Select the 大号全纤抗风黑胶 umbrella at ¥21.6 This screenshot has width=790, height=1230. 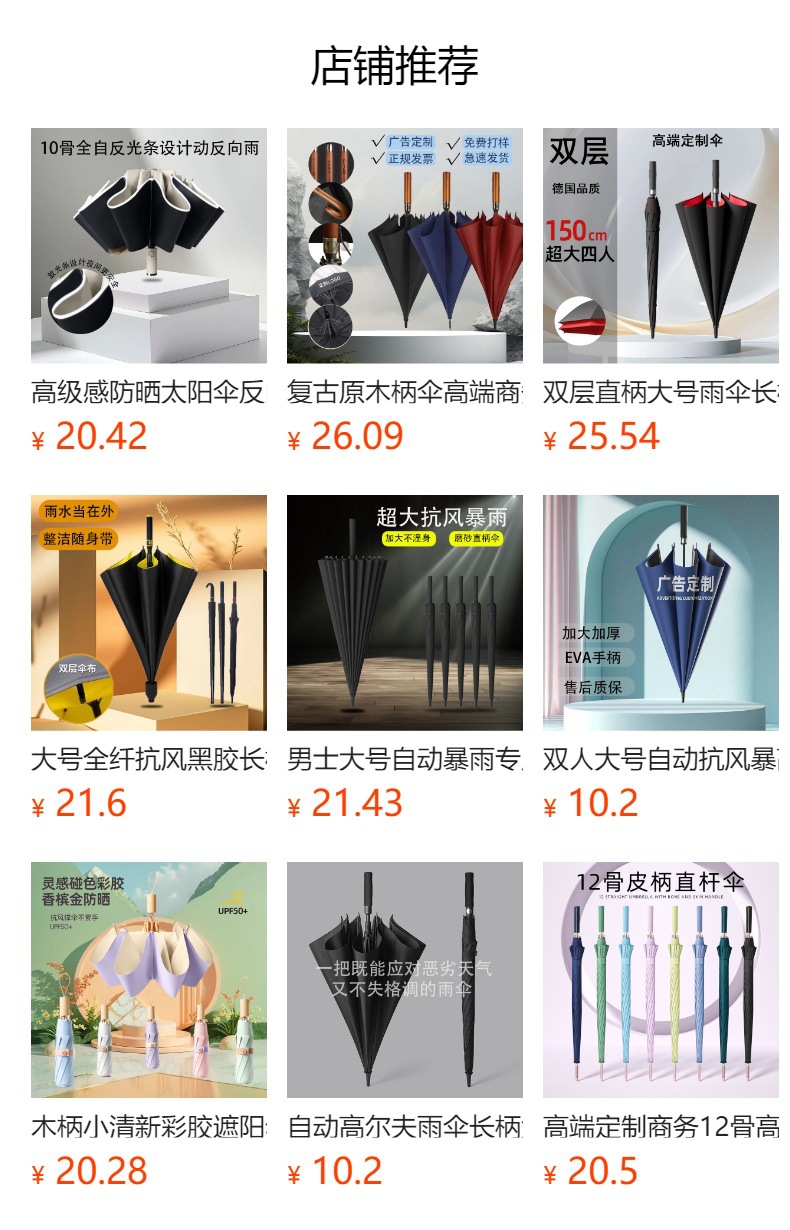coord(149,658)
